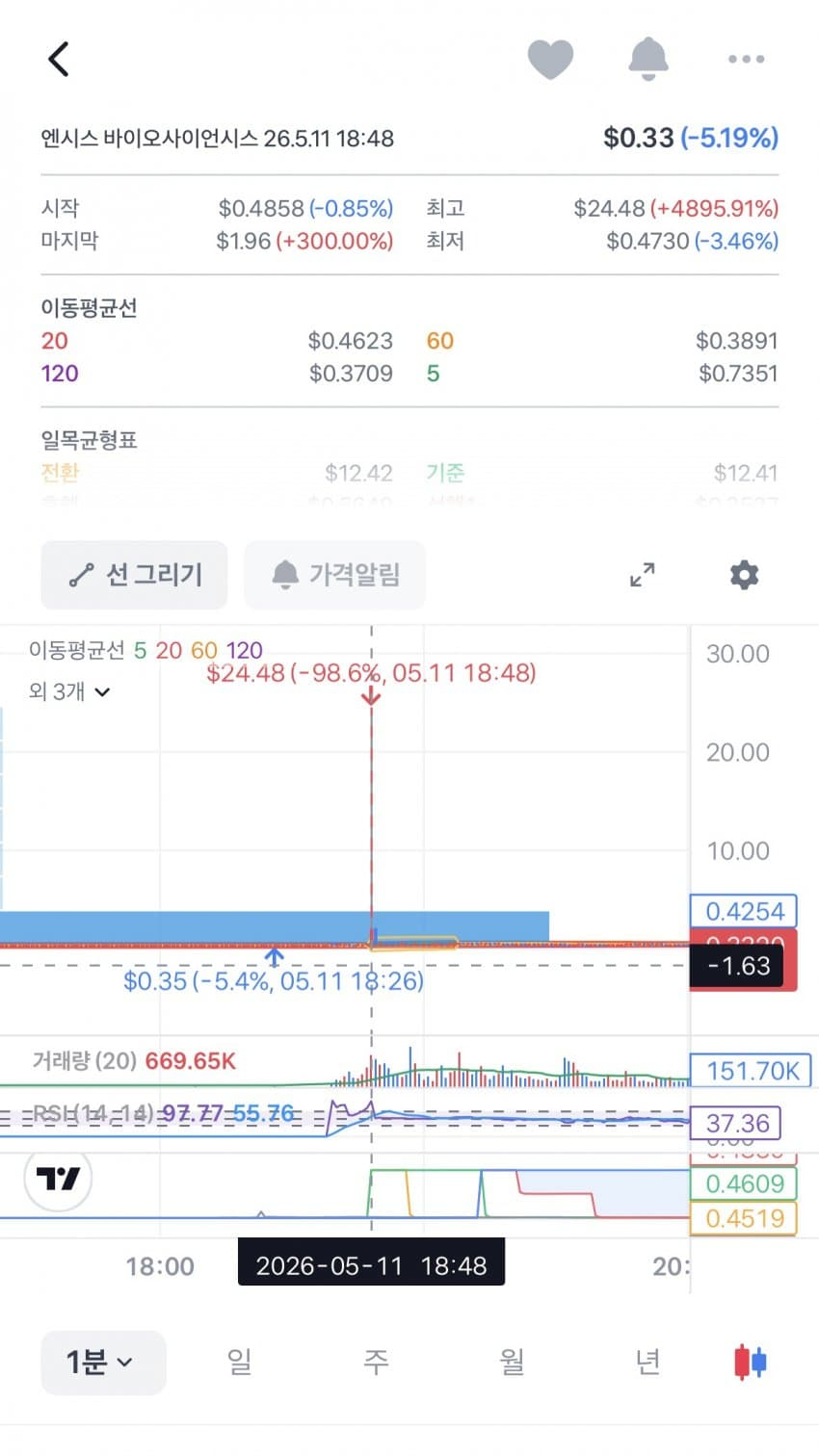
Task: Open chart settings gear
Action: tap(744, 575)
